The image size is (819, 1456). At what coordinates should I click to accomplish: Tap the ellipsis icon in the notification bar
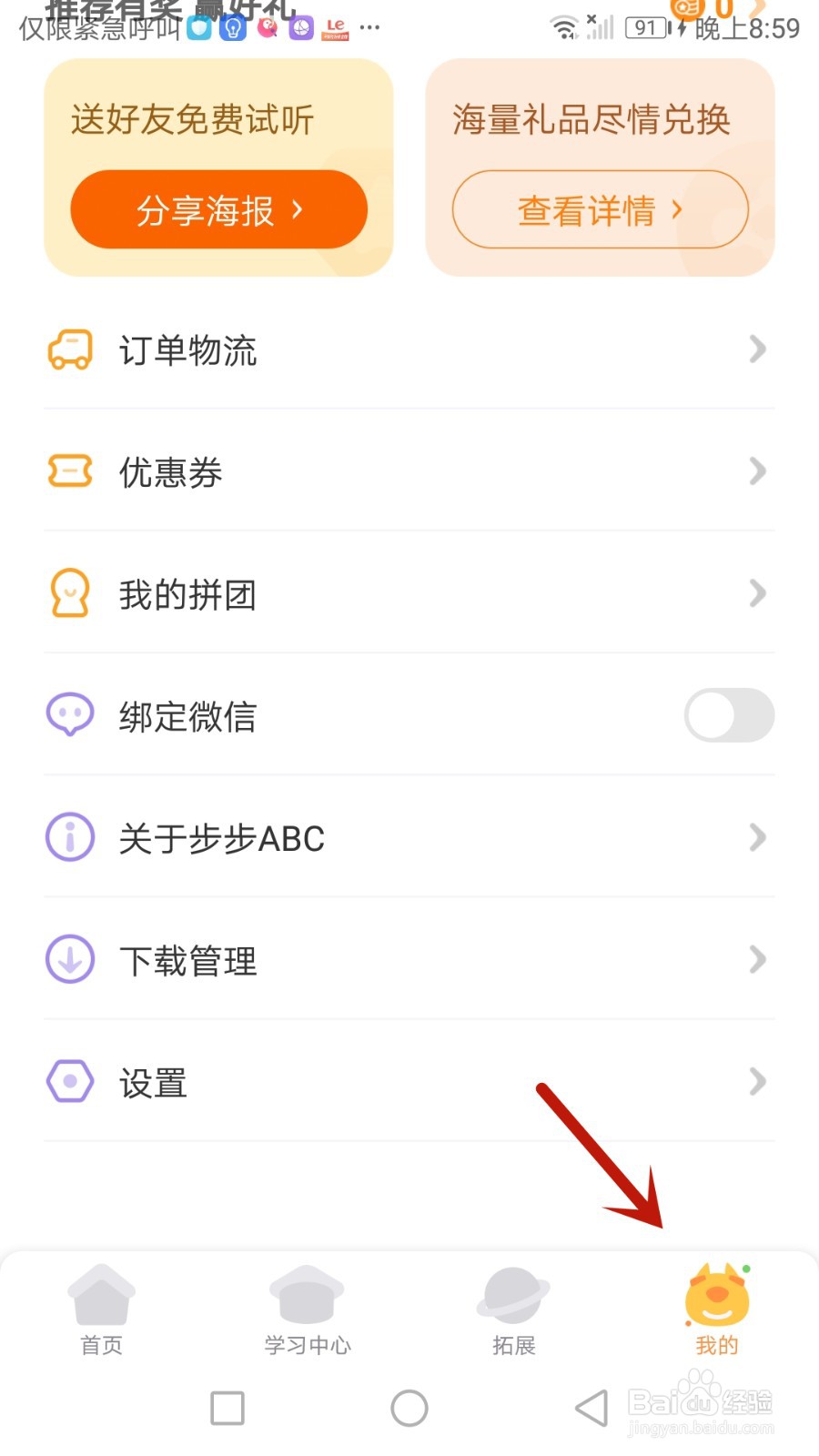pos(369,27)
